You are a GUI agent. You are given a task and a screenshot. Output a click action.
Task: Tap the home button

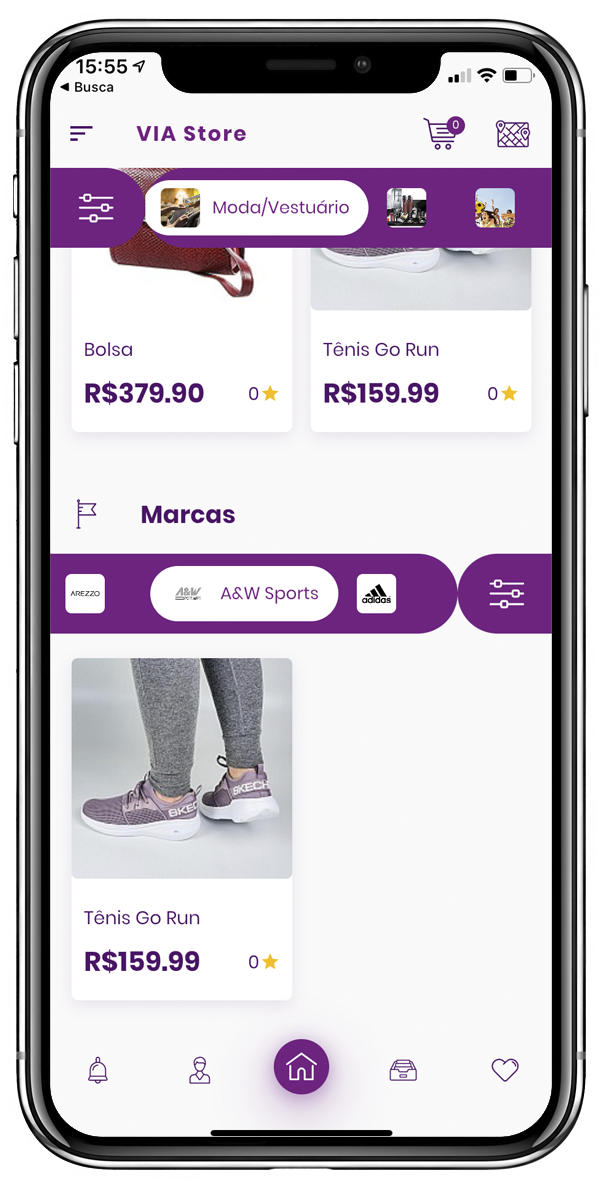tap(301, 1067)
